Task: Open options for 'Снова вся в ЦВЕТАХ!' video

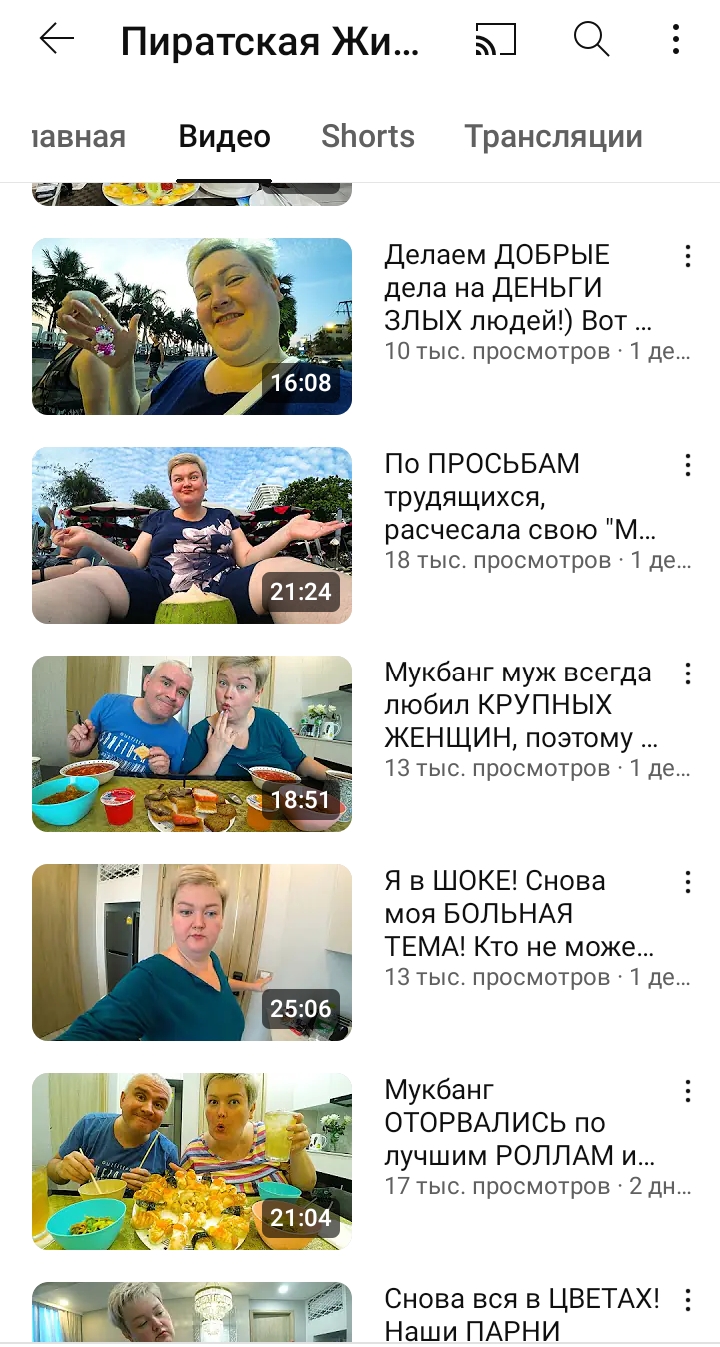Action: point(688,1300)
